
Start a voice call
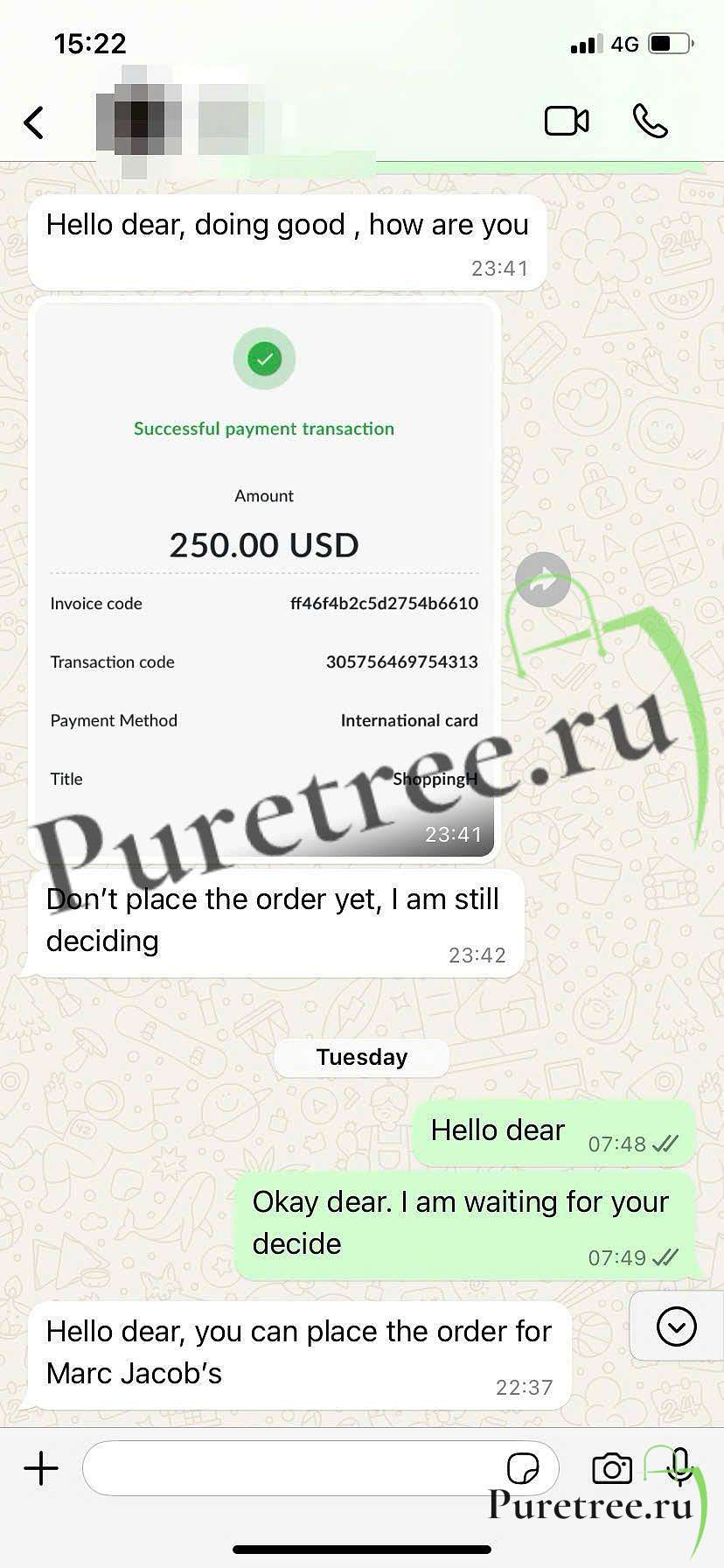pyautogui.click(x=650, y=122)
